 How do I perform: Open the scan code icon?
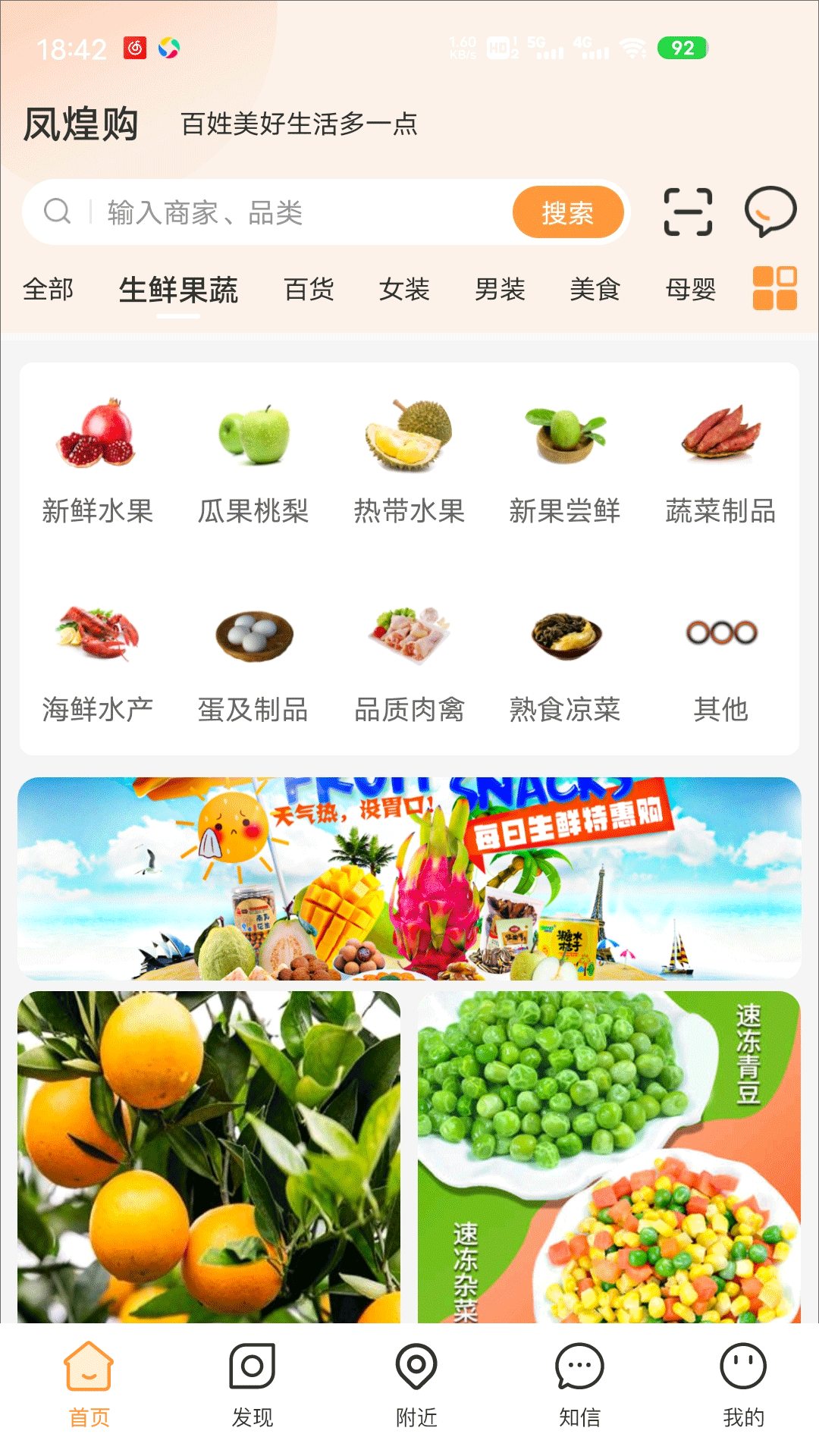click(x=688, y=212)
